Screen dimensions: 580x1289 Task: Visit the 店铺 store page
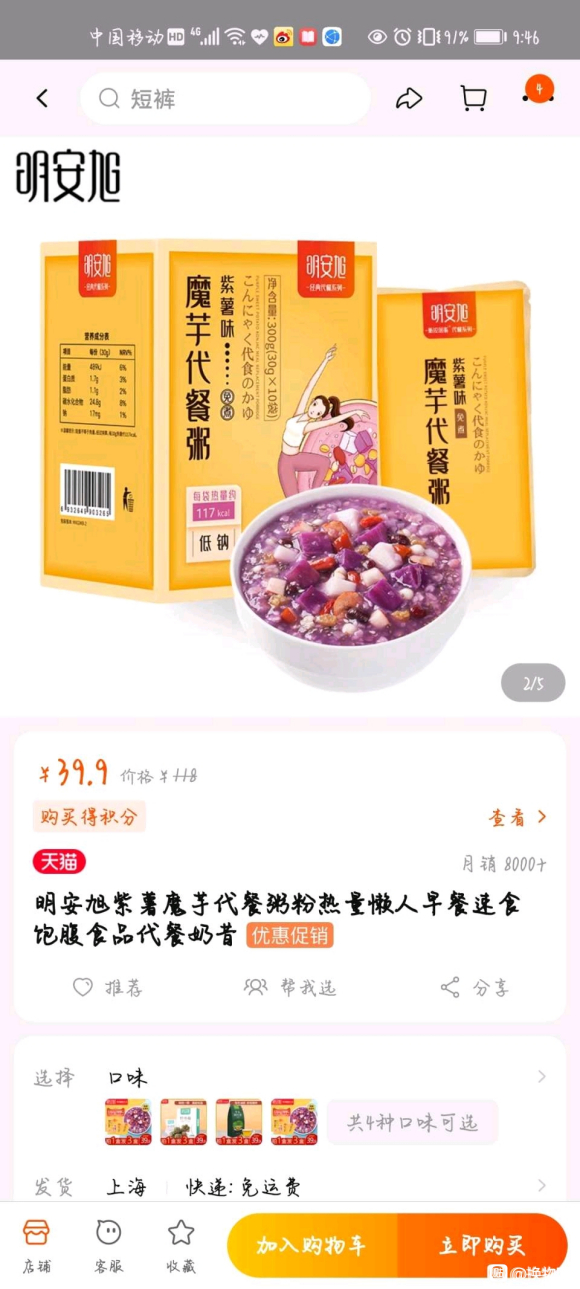click(x=37, y=1245)
